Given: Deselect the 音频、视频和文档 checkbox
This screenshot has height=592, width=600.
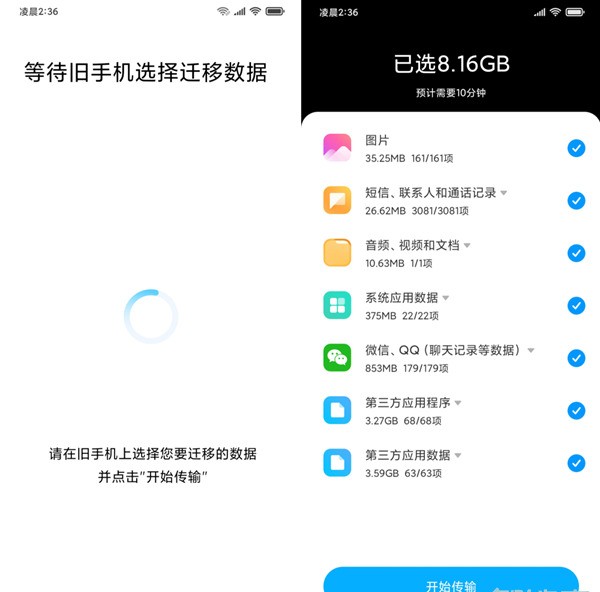Looking at the screenshot, I should [x=576, y=253].
